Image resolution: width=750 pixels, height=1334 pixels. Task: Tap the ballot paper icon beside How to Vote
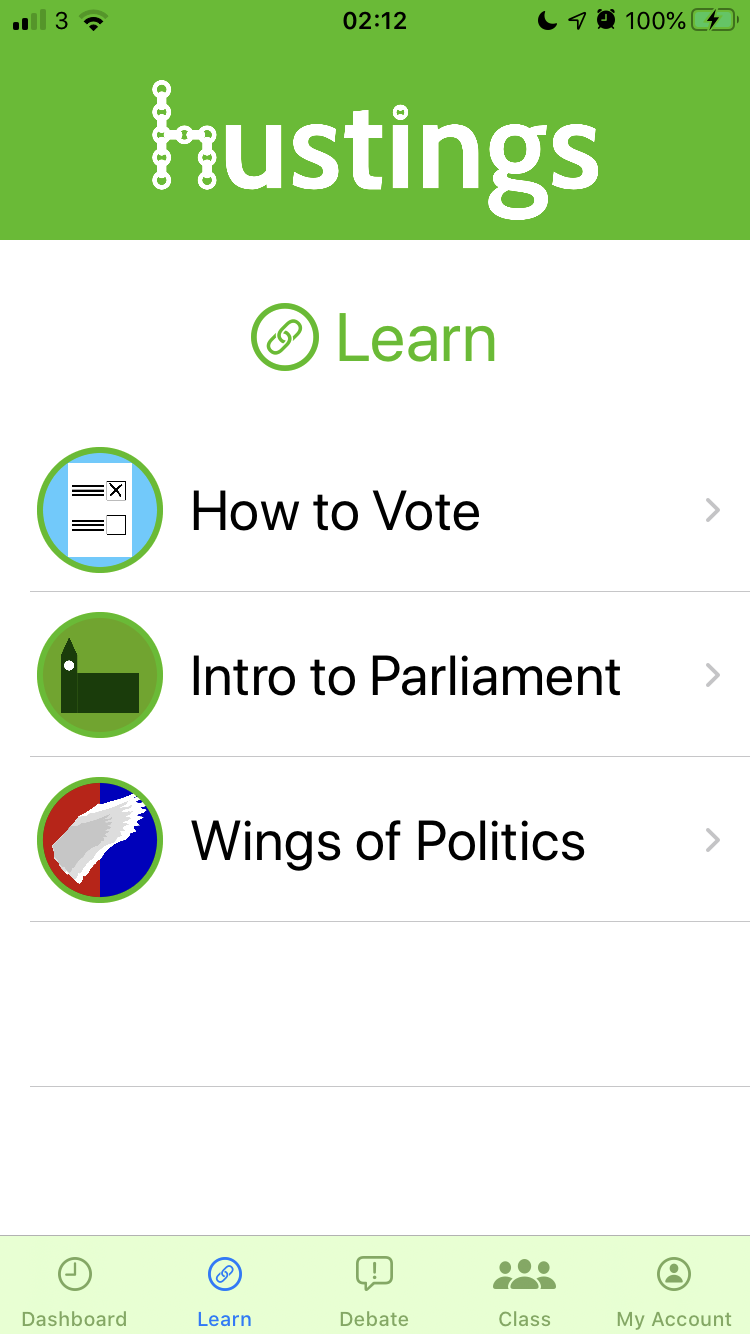100,510
